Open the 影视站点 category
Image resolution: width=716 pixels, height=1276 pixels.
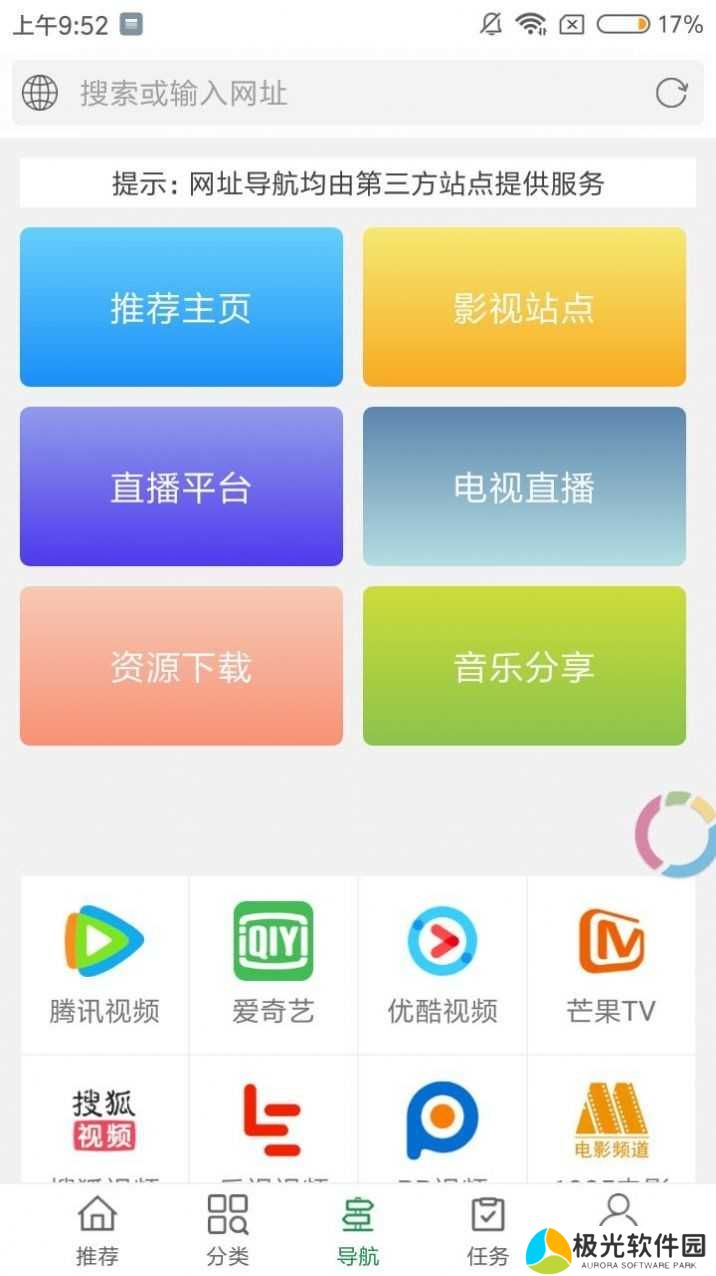pyautogui.click(x=524, y=307)
